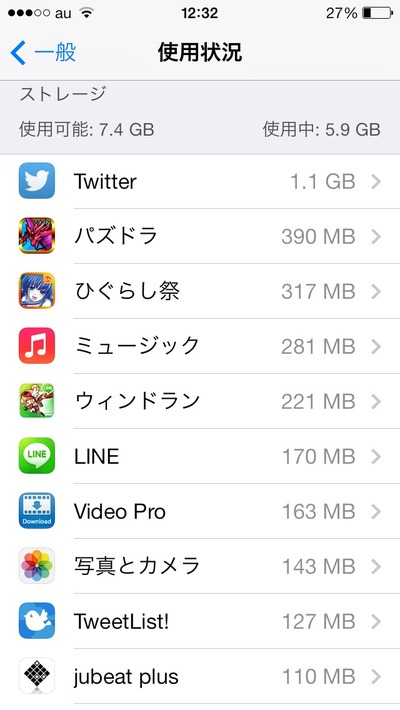Open 写真とカメラ usage details
Image resolution: width=400 pixels, height=710 pixels.
click(x=200, y=566)
